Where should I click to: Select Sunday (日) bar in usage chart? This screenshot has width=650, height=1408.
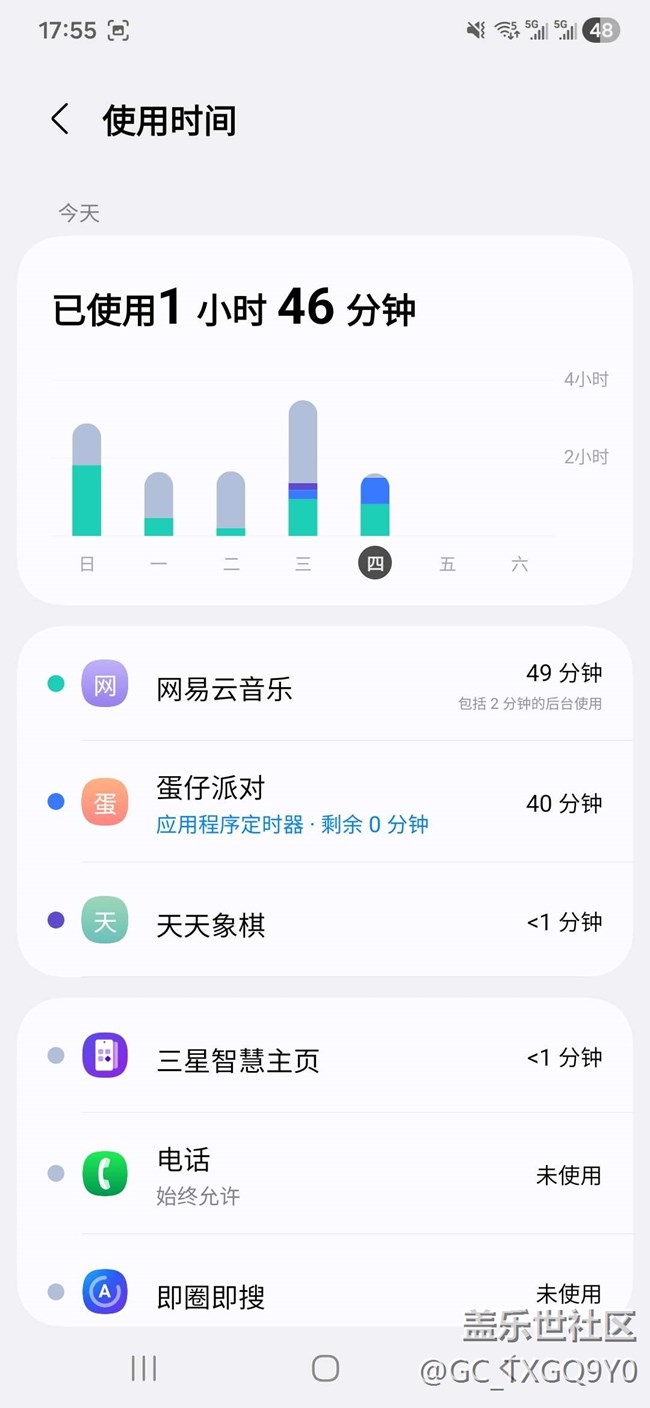pyautogui.click(x=87, y=481)
